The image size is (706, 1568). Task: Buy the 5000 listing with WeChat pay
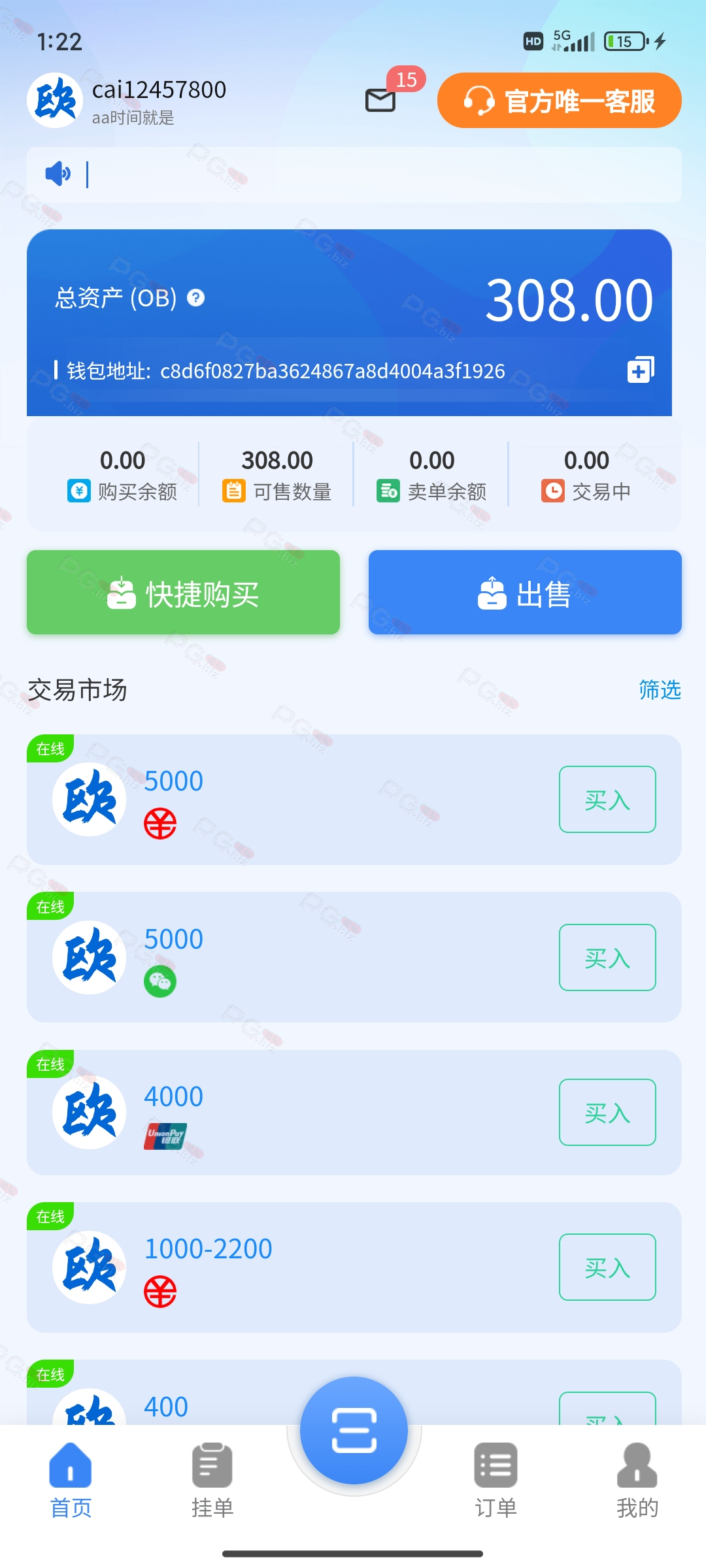point(607,958)
